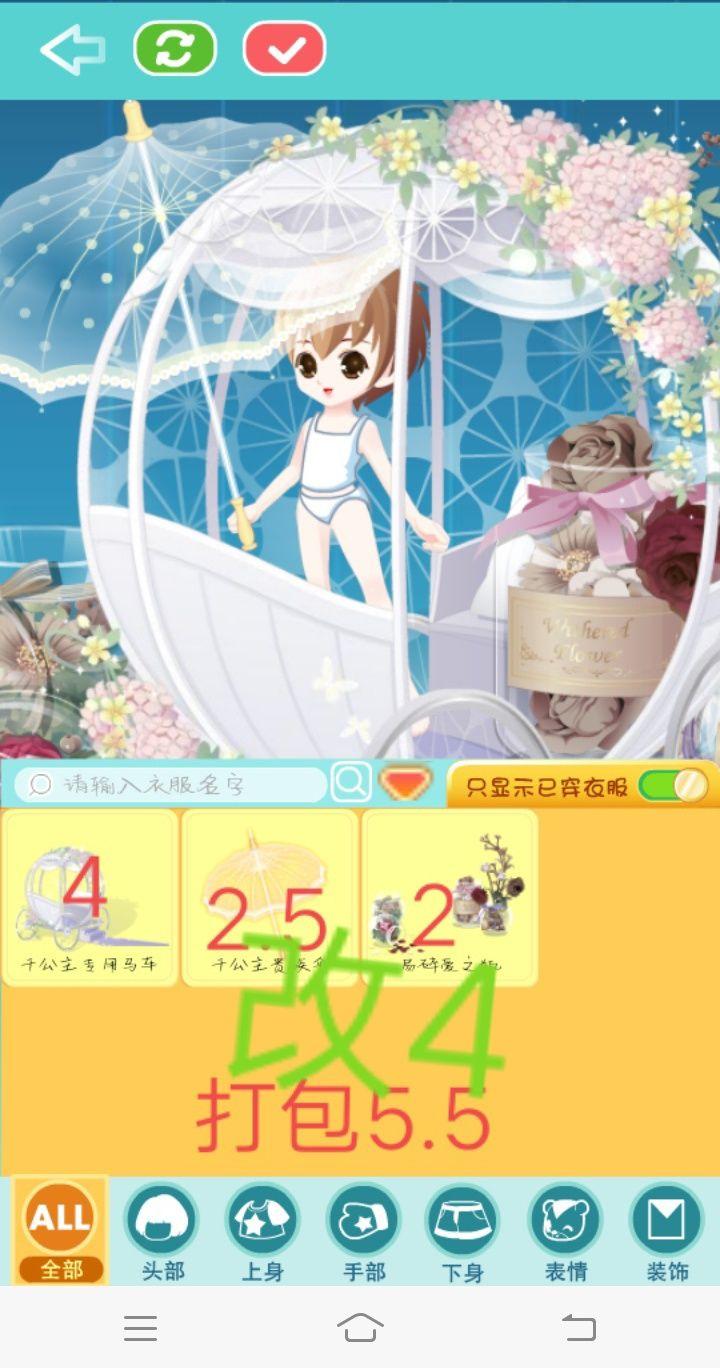The width and height of the screenshot is (720, 1368).
Task: Select the flower bottles item
Action: click(449, 898)
